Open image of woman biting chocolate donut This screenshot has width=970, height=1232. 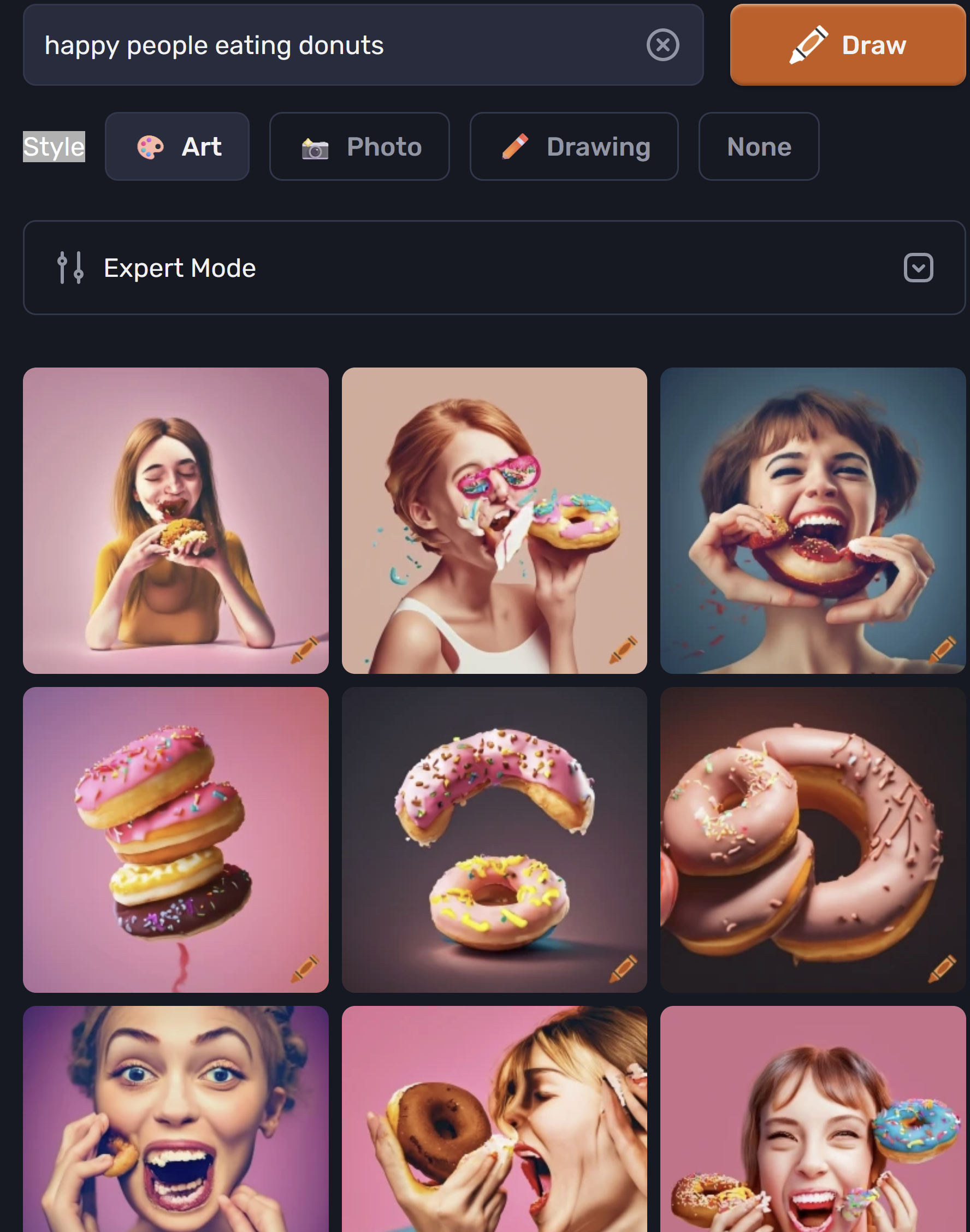point(494,1118)
